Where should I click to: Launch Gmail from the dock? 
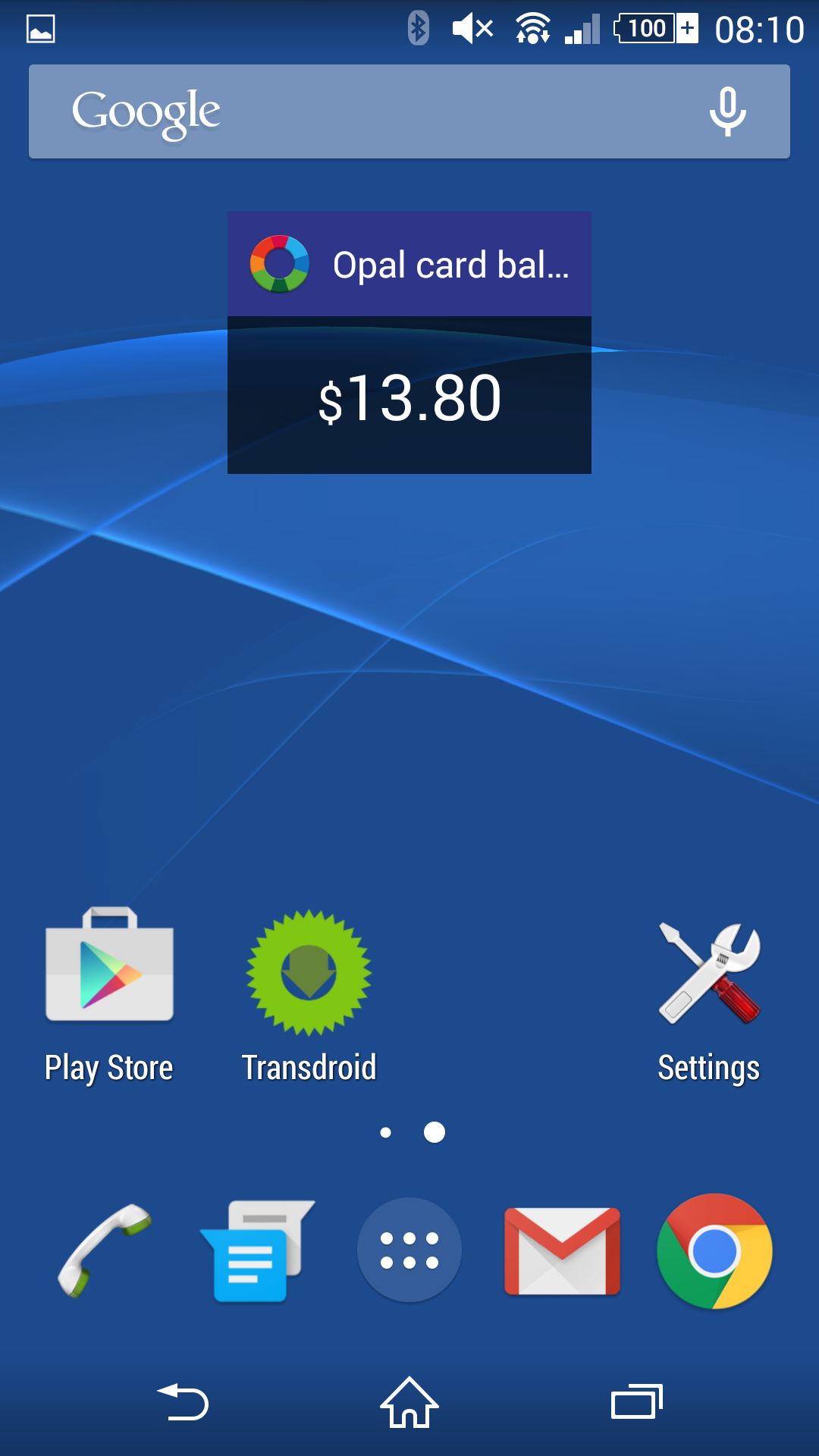click(x=562, y=1250)
